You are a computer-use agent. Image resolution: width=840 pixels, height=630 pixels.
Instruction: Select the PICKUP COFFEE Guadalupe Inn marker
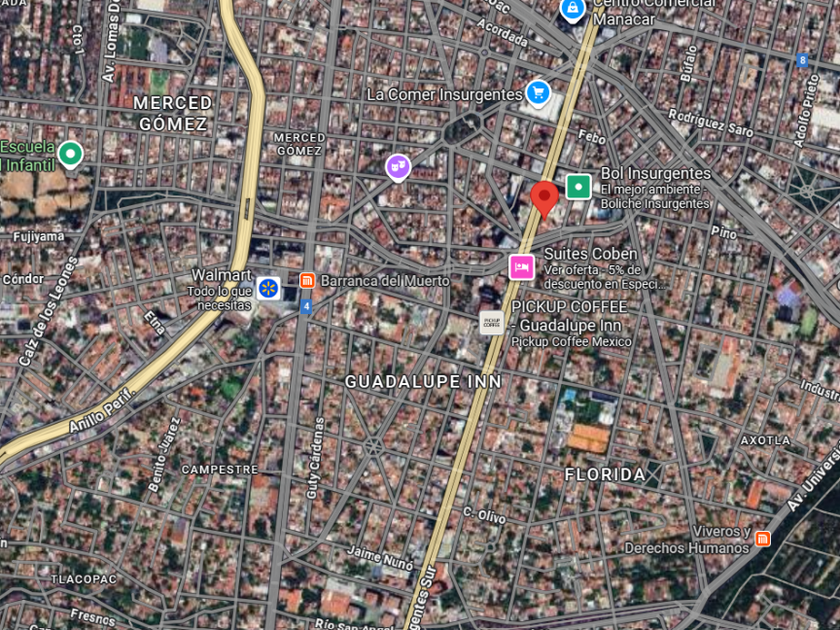[x=491, y=322]
